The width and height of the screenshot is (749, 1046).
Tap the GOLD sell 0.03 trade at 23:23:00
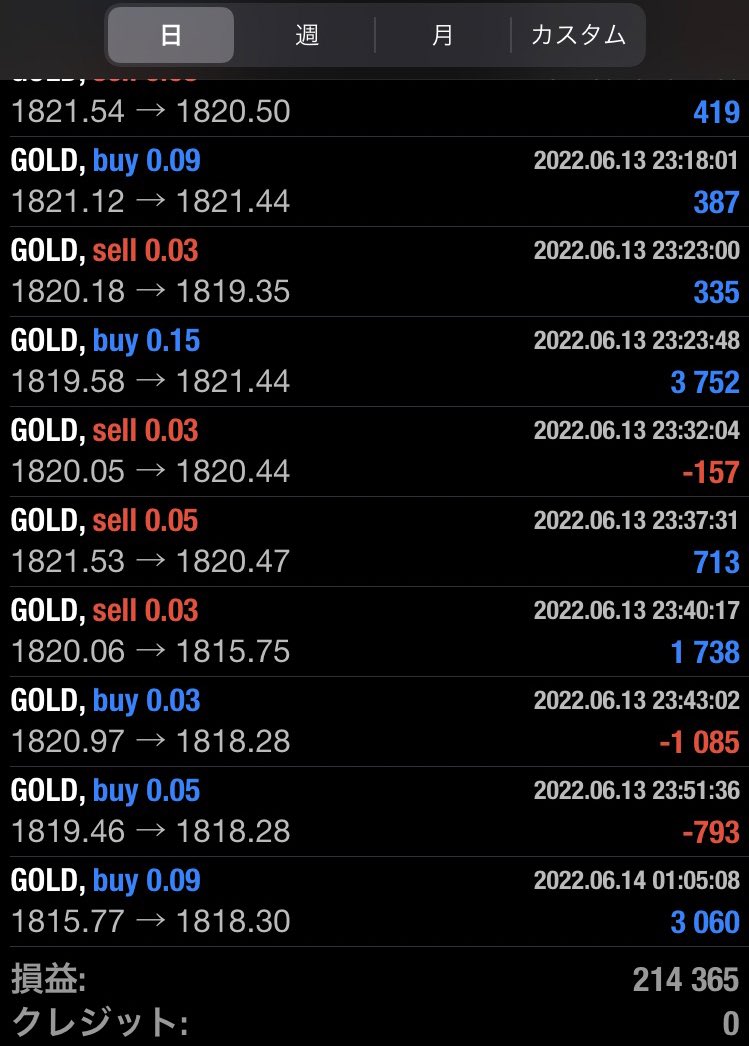click(x=374, y=271)
